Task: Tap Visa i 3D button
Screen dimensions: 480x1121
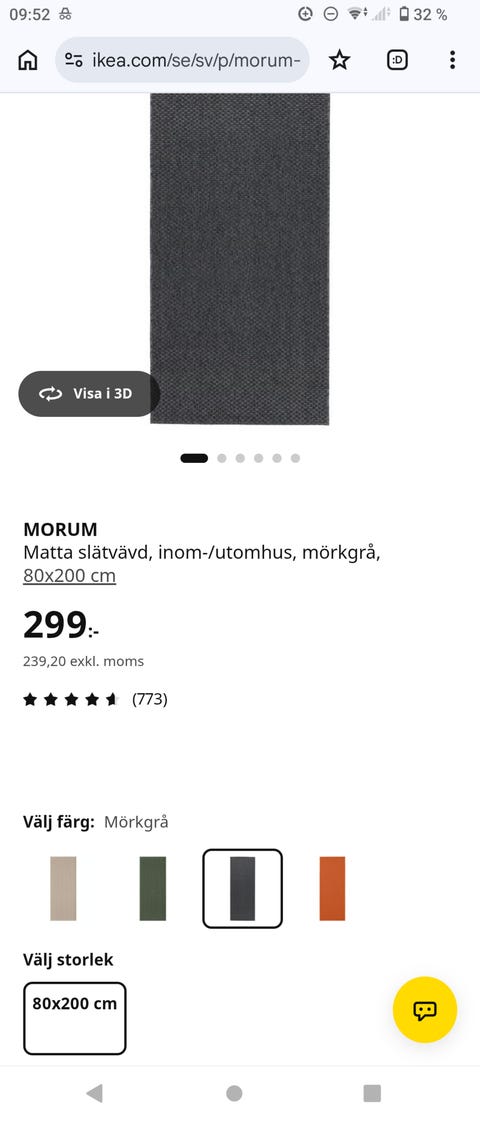Action: [x=89, y=393]
